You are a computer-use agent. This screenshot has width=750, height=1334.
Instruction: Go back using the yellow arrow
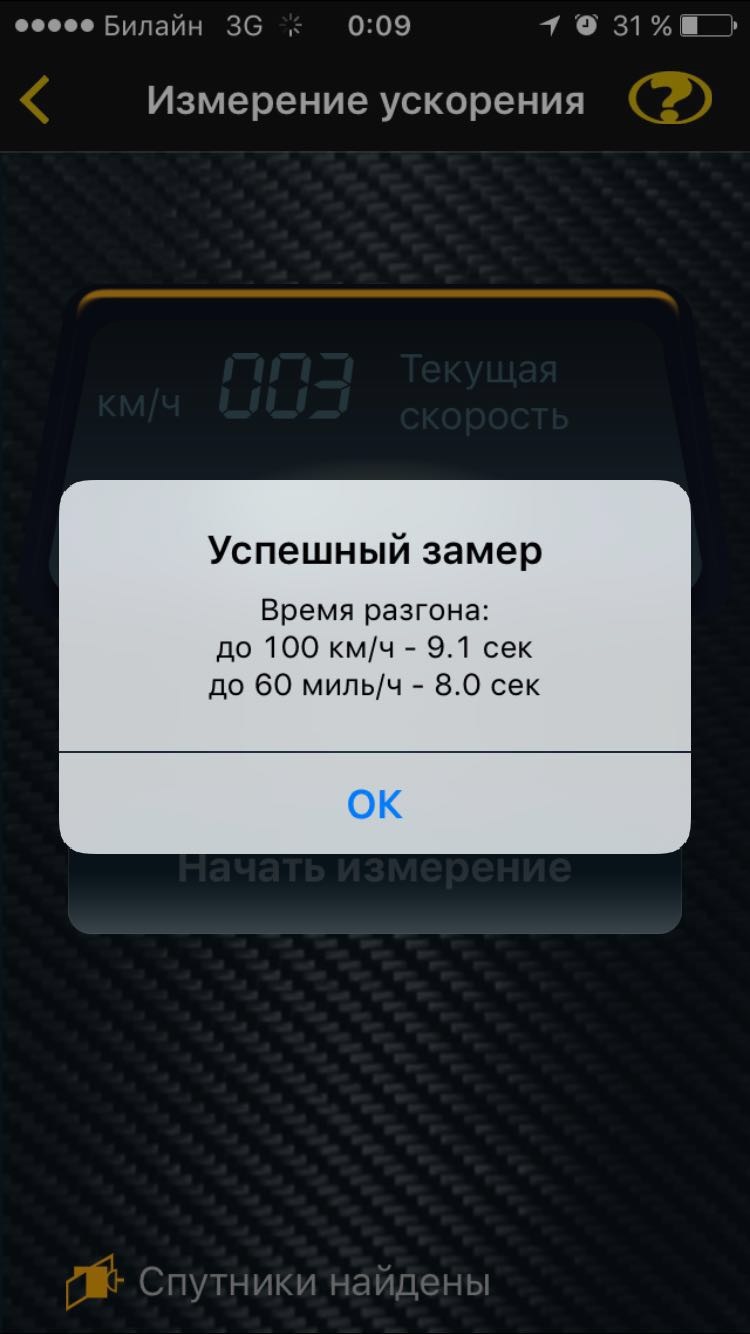pos(34,101)
